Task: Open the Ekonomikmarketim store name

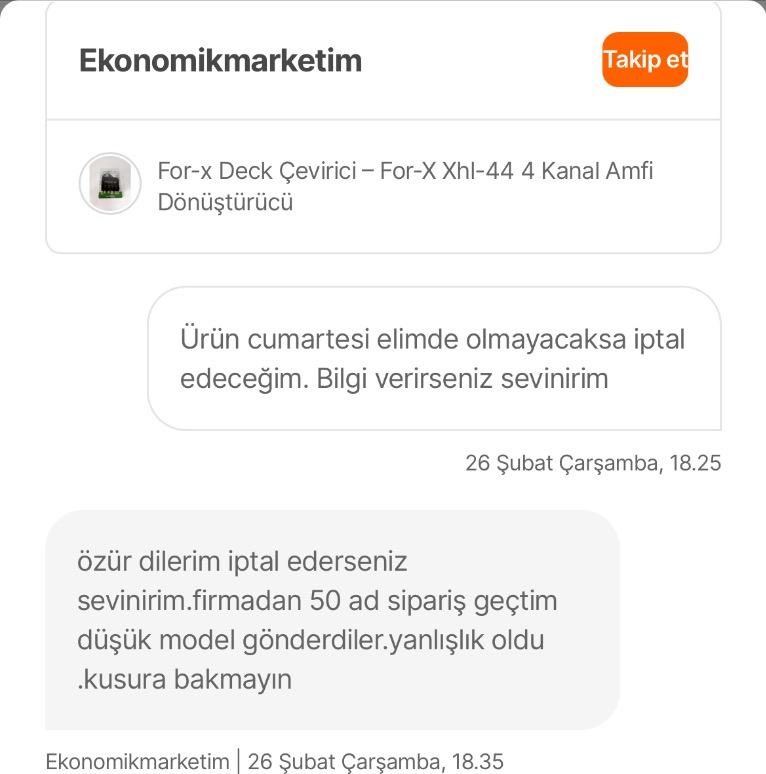Action: tap(220, 61)
